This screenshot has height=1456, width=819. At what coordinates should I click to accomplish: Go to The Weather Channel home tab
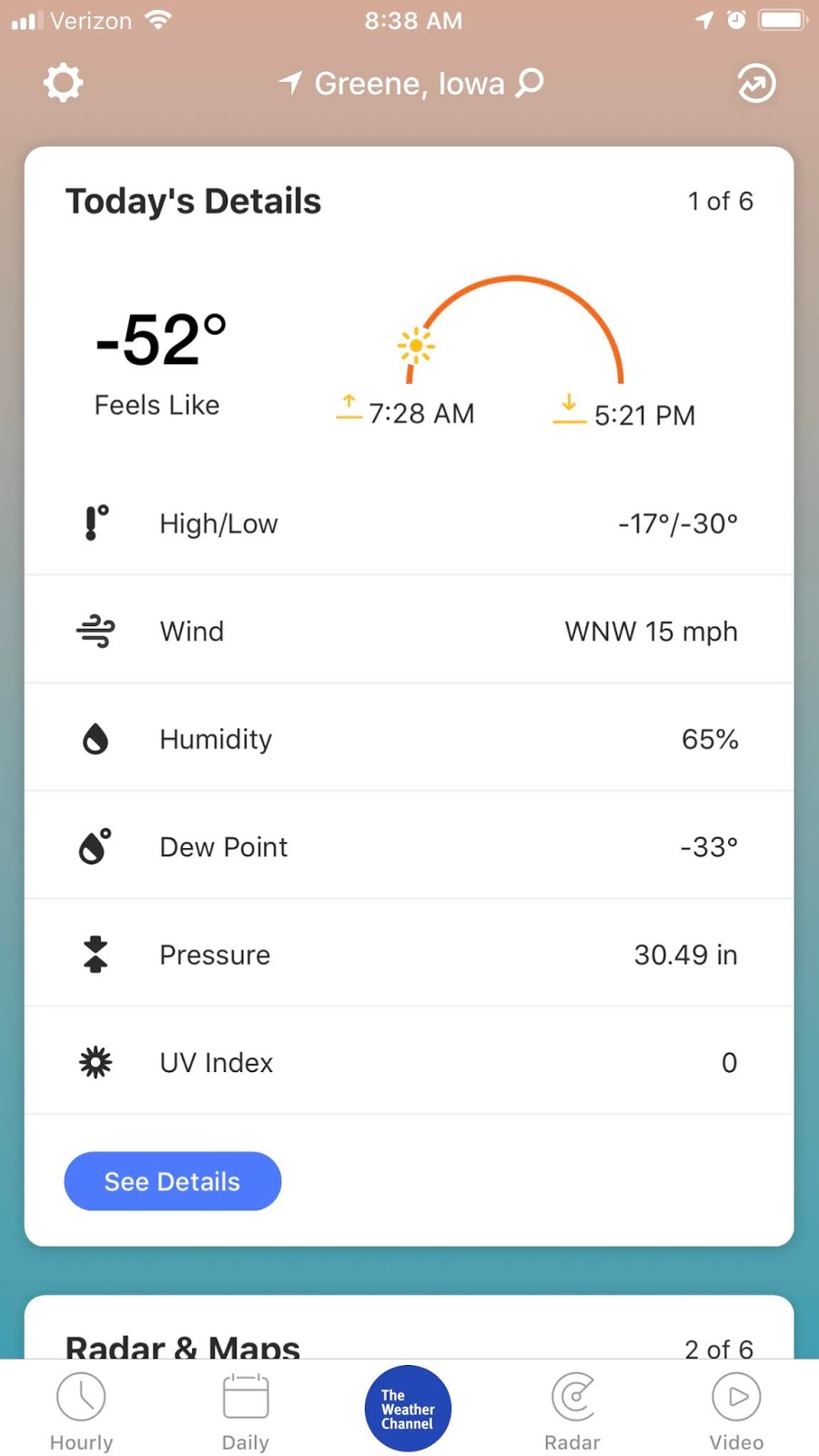coord(409,1408)
